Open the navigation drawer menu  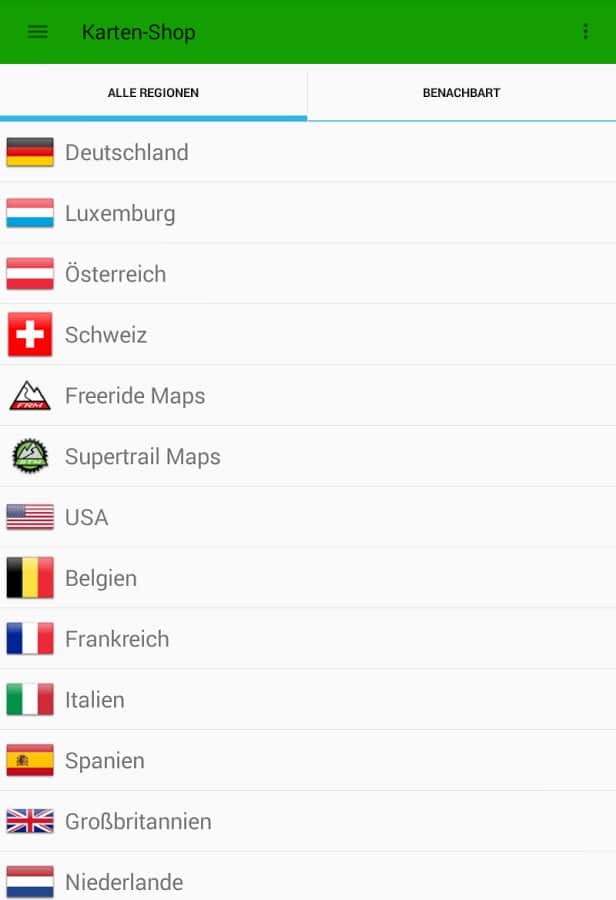pyautogui.click(x=37, y=31)
